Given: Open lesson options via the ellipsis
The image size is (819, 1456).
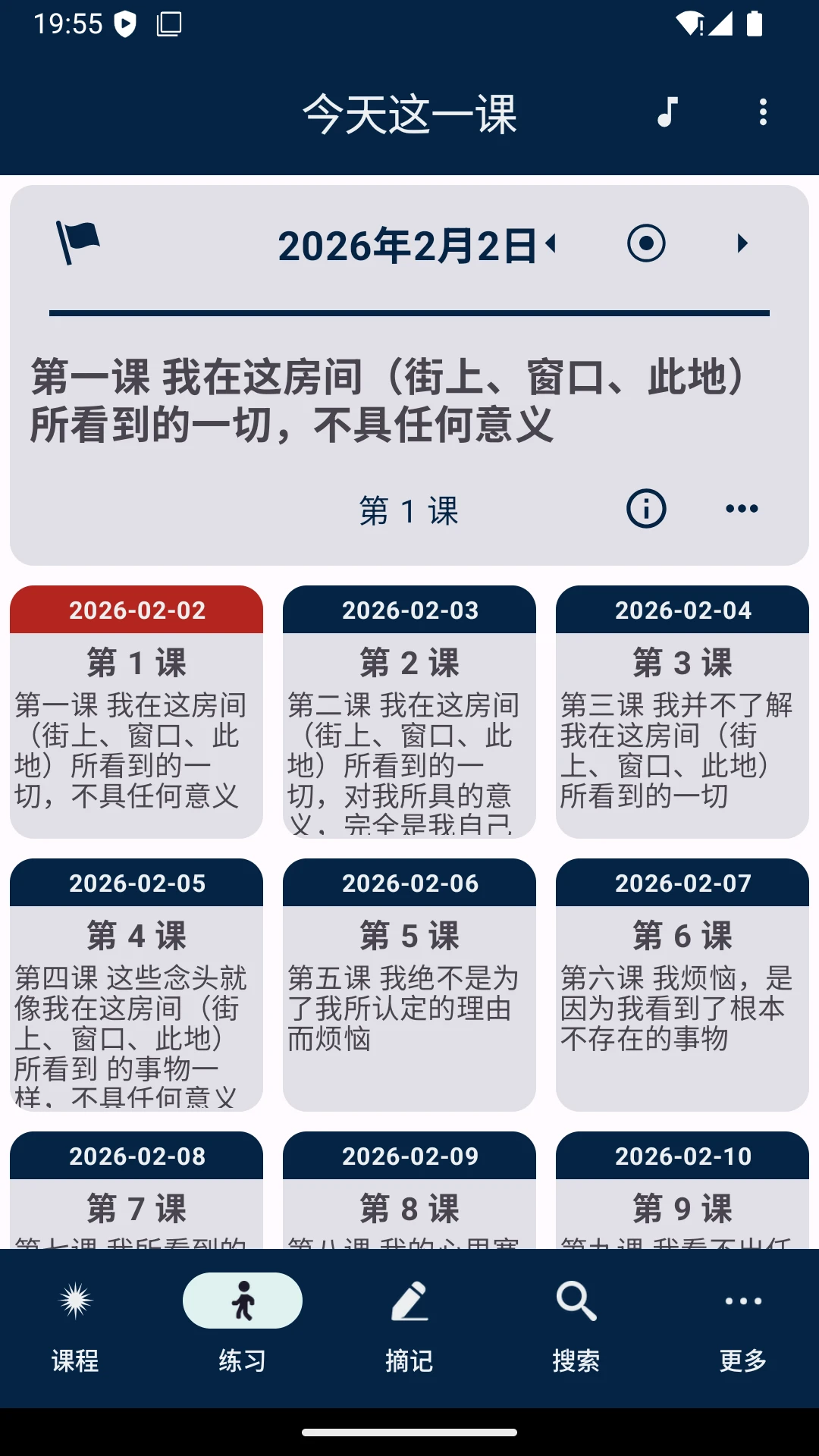Looking at the screenshot, I should click(741, 510).
